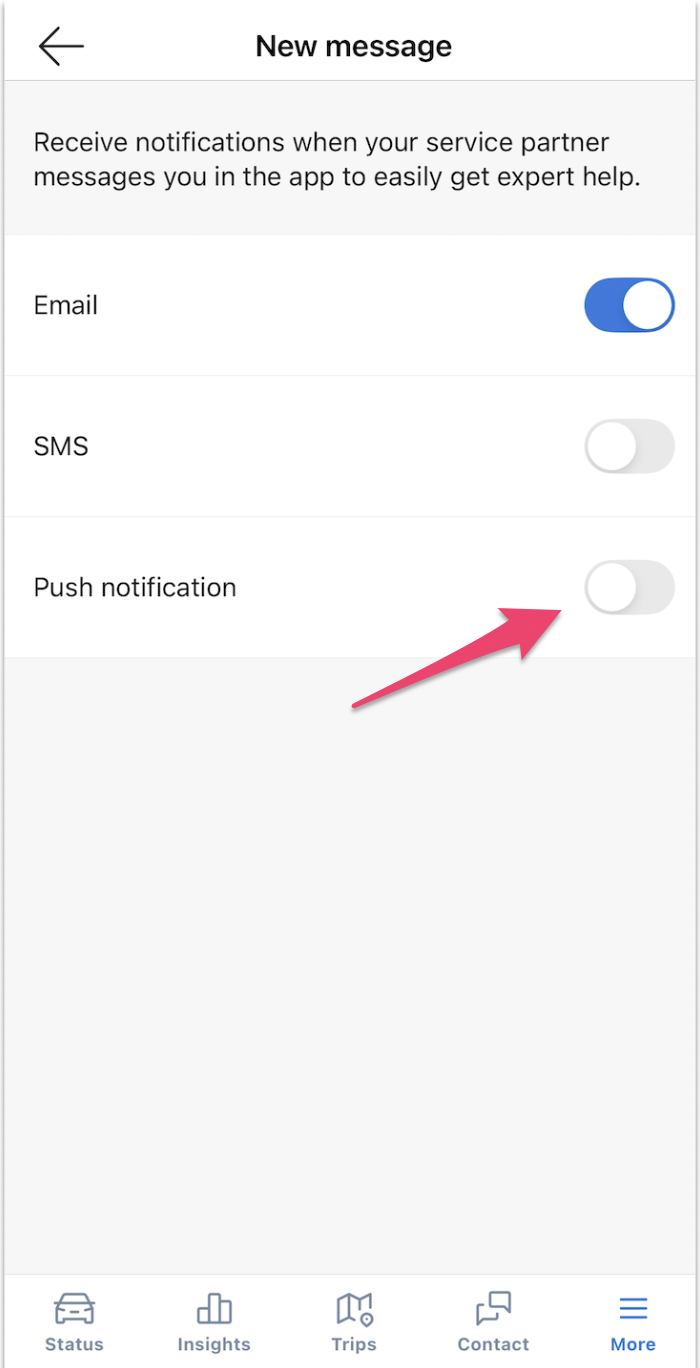Open the Insights tab
The height and width of the screenshot is (1368, 700).
point(214,1321)
